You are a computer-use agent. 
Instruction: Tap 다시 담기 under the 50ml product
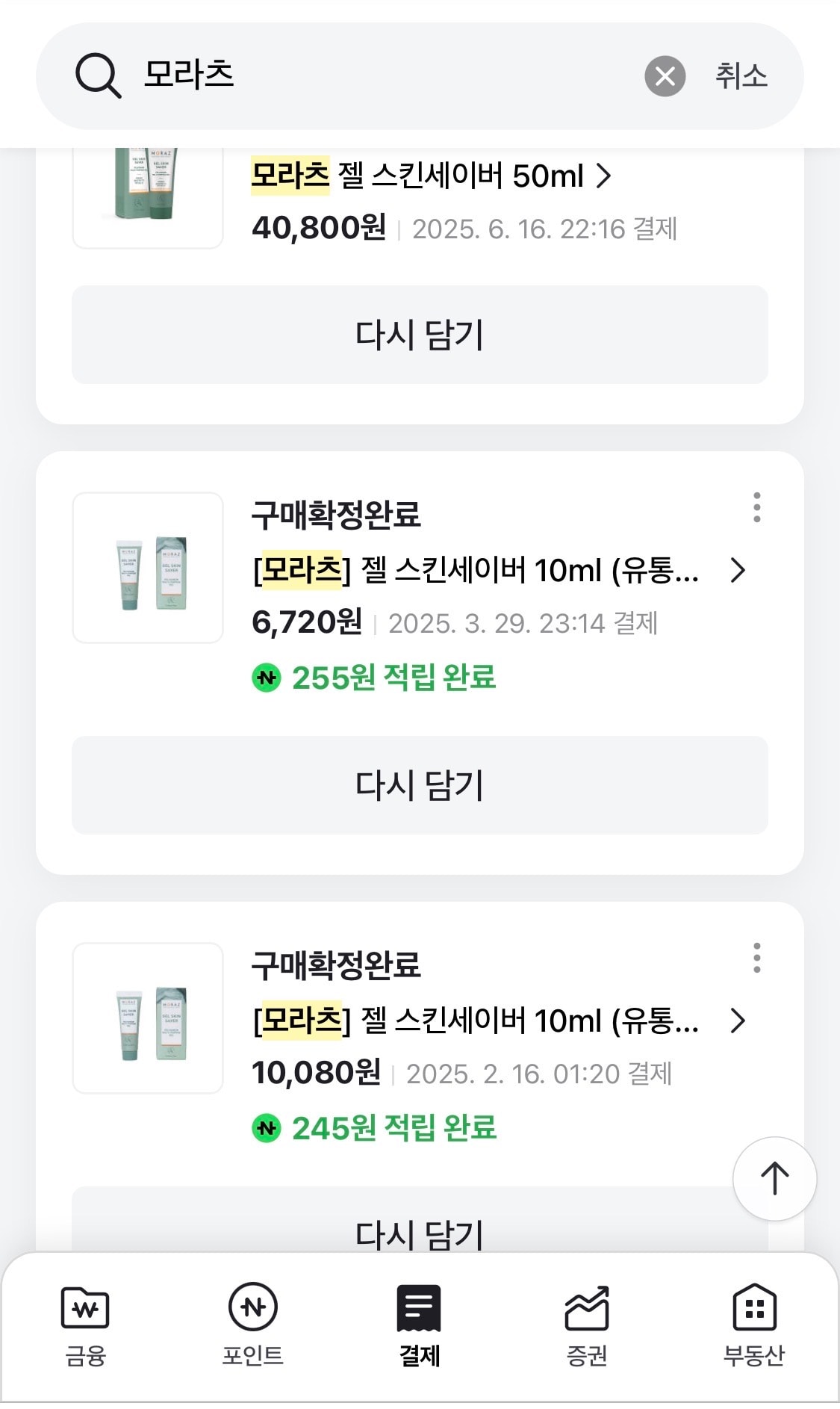[420, 335]
